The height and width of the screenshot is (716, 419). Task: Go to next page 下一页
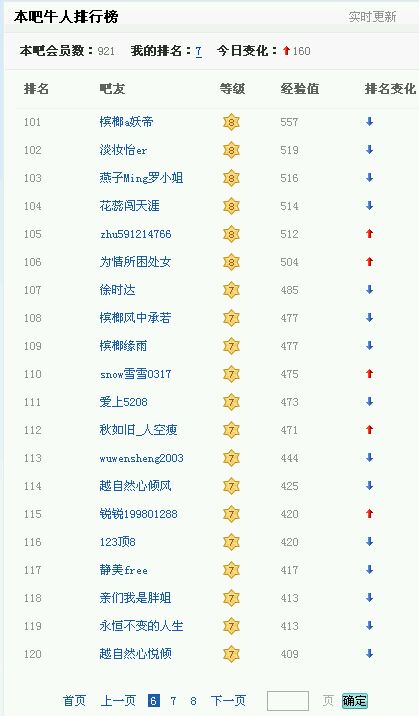pos(228,700)
